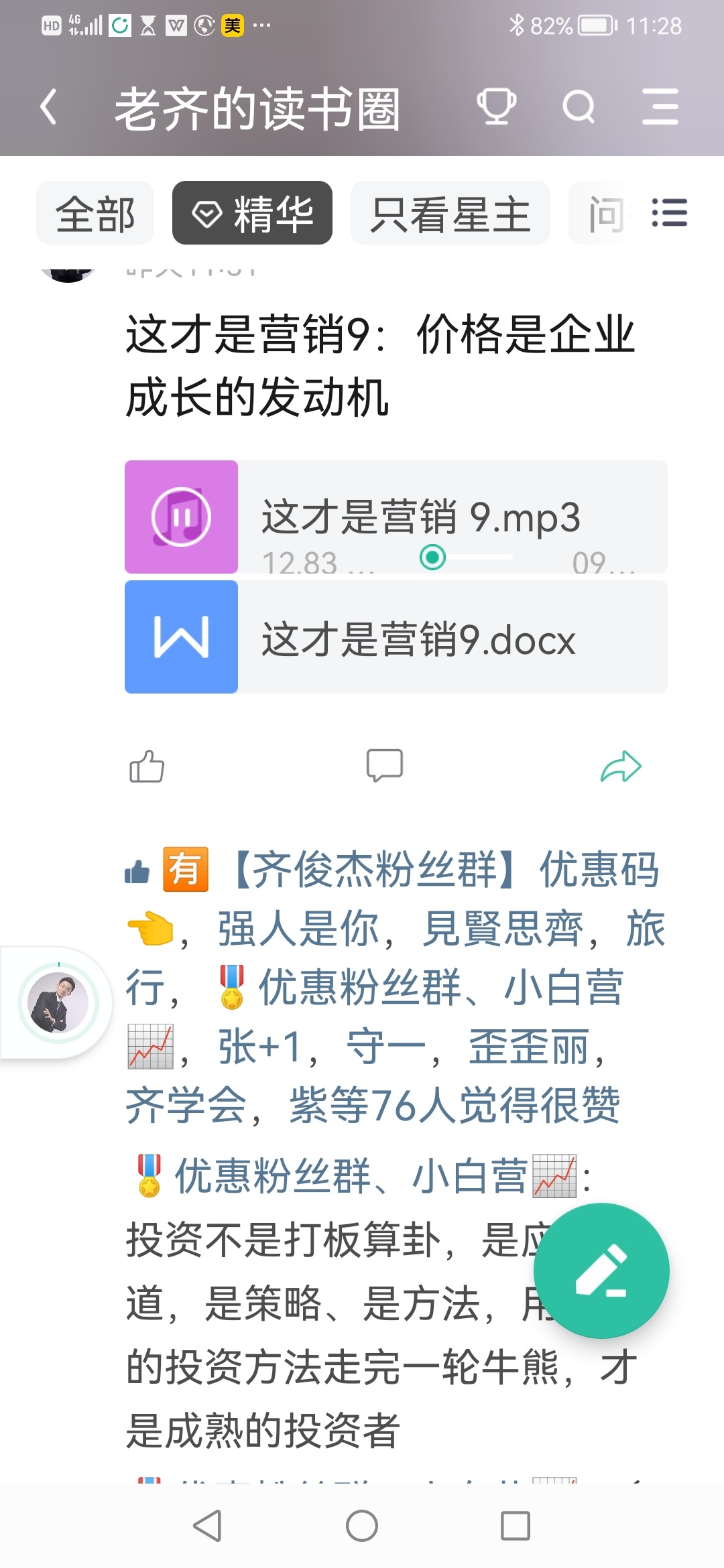Switch to 只看星主 posts
This screenshot has width=724, height=1568.
[x=450, y=214]
